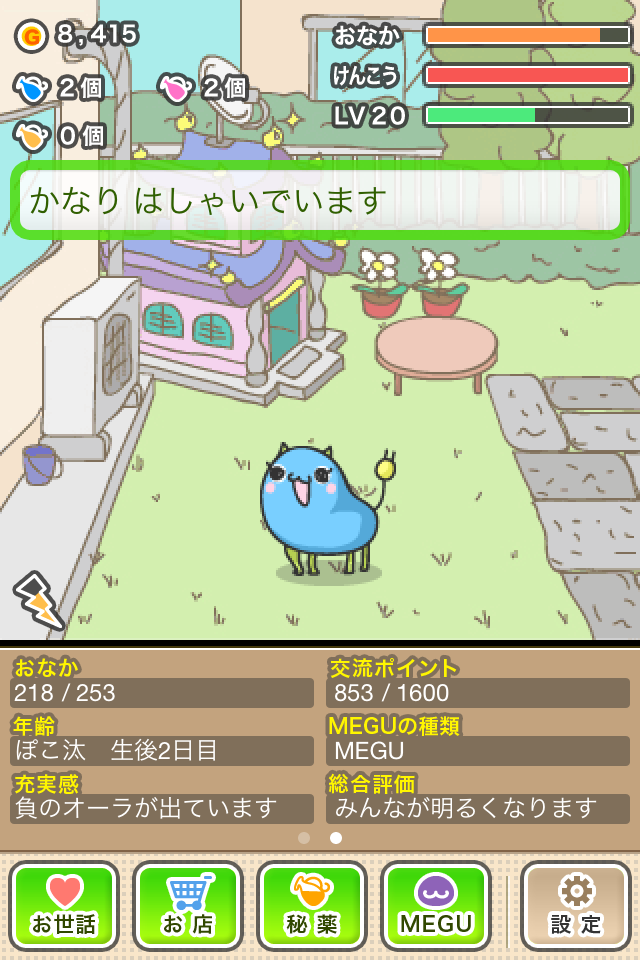Open the 秘薬 potion menu
This screenshot has height=960, width=640.
[312, 906]
